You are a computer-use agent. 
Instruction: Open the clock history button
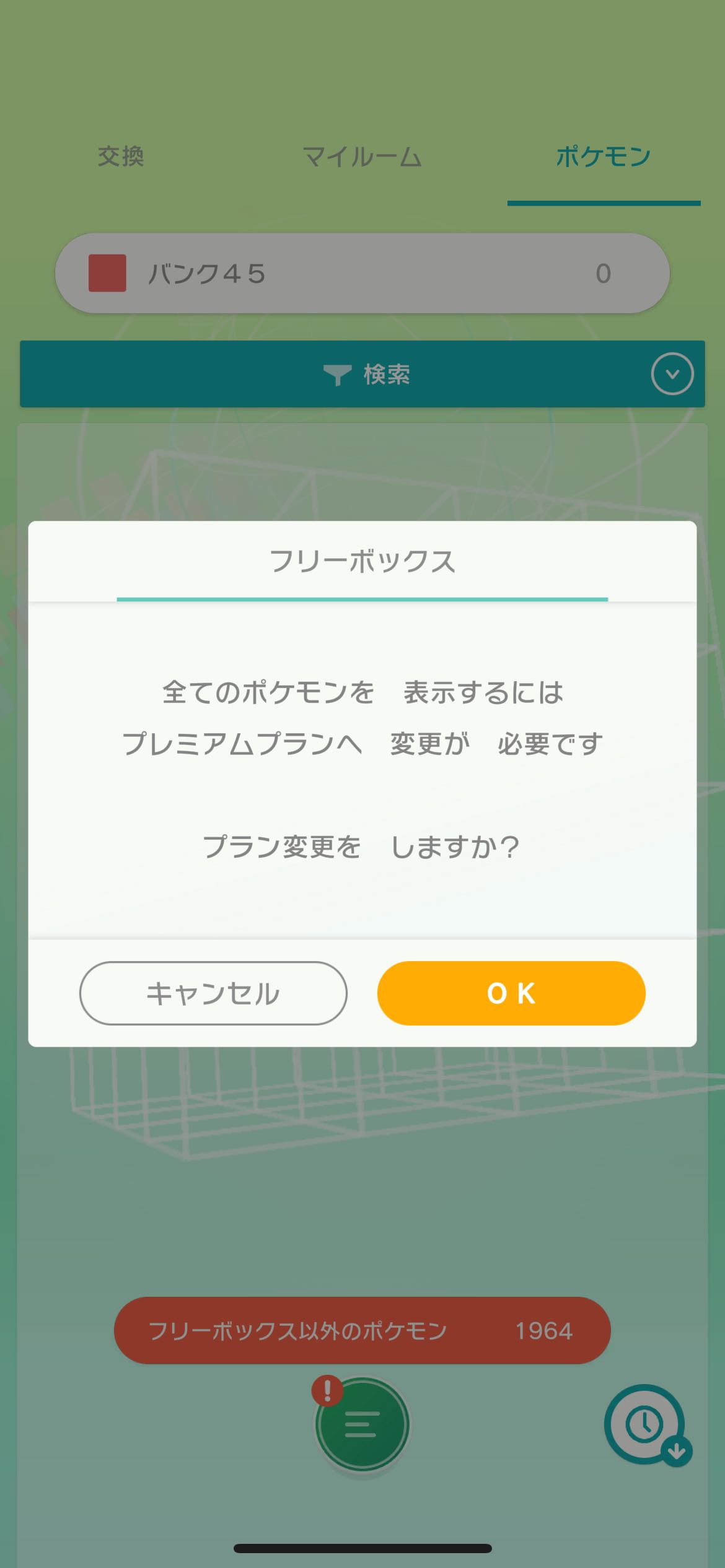pos(644,1424)
